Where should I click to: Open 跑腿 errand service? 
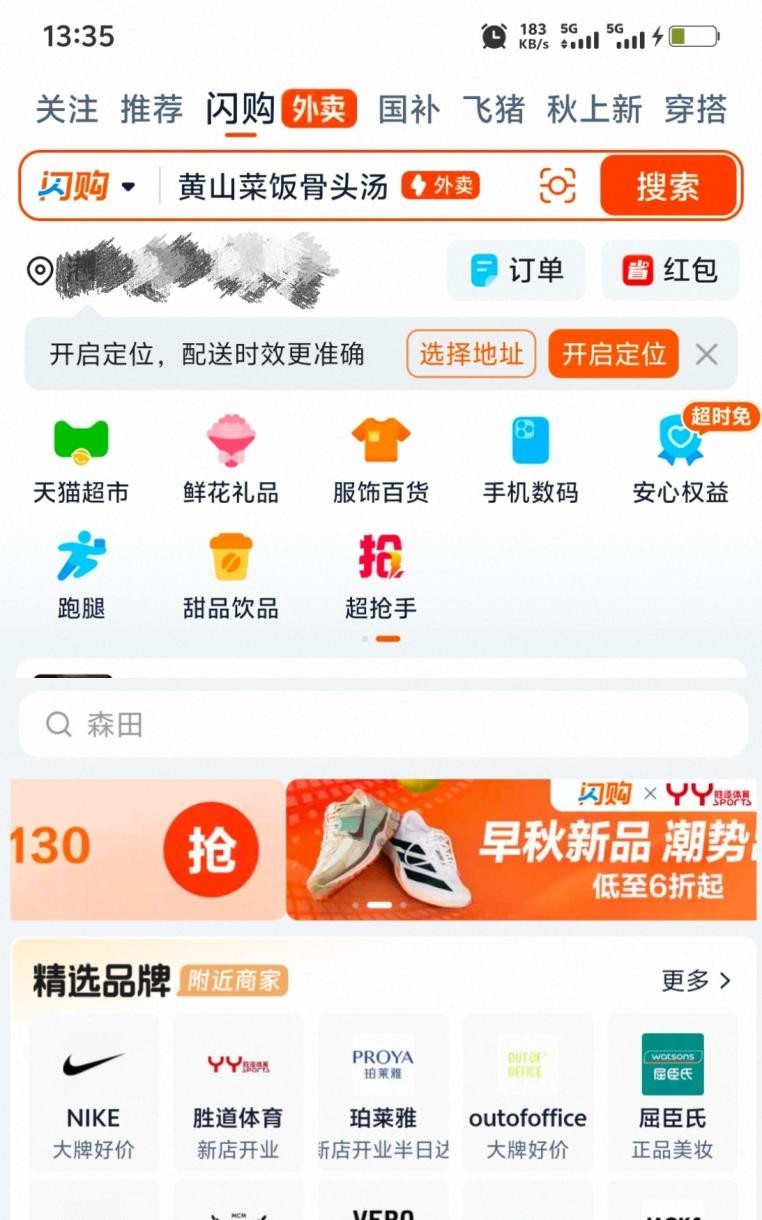81,576
